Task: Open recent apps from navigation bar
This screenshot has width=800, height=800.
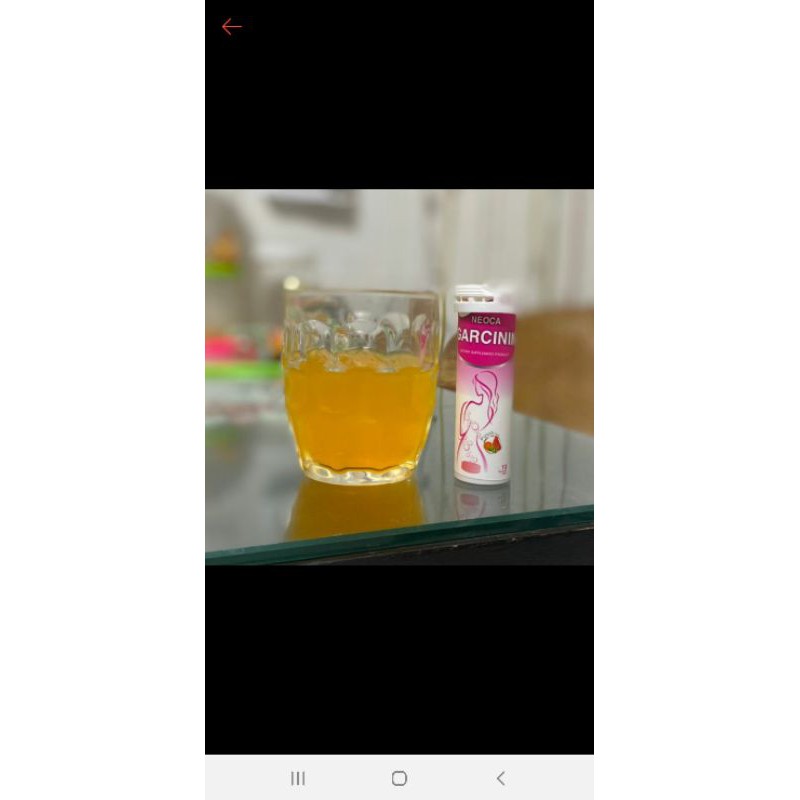Action: point(298,778)
